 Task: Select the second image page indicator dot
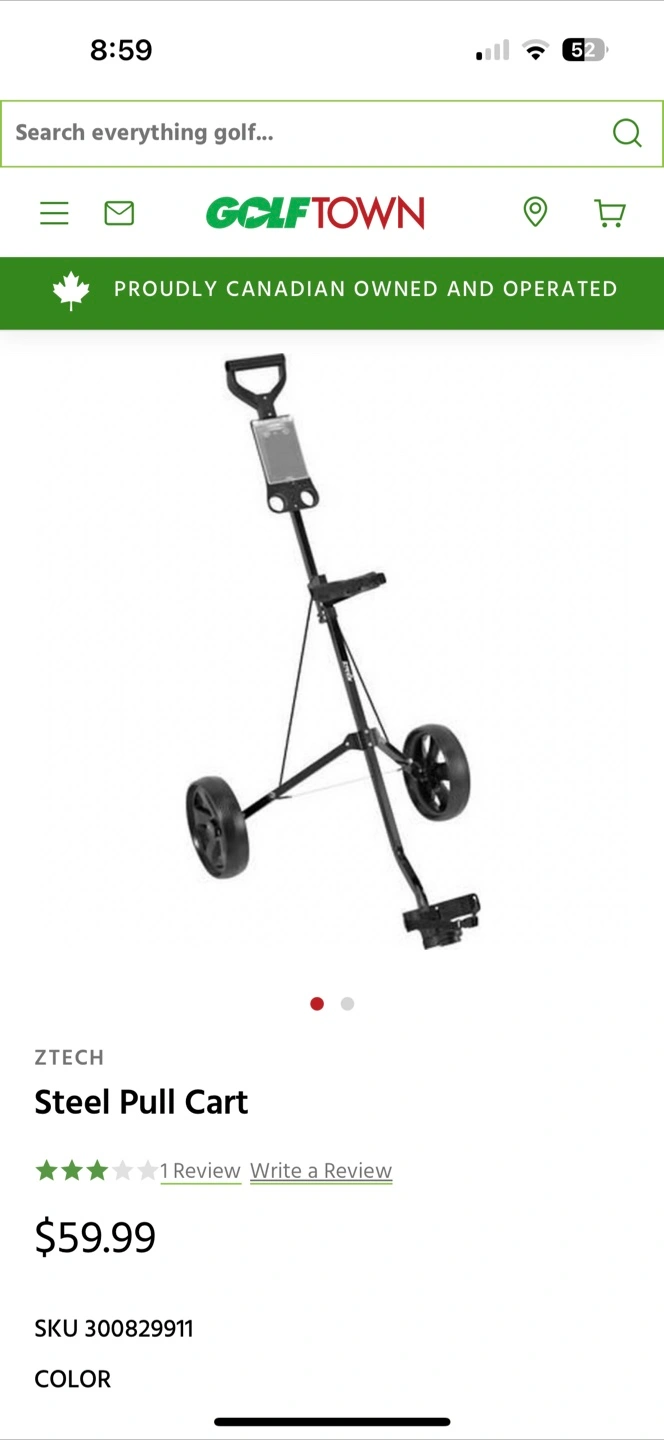[347, 1004]
